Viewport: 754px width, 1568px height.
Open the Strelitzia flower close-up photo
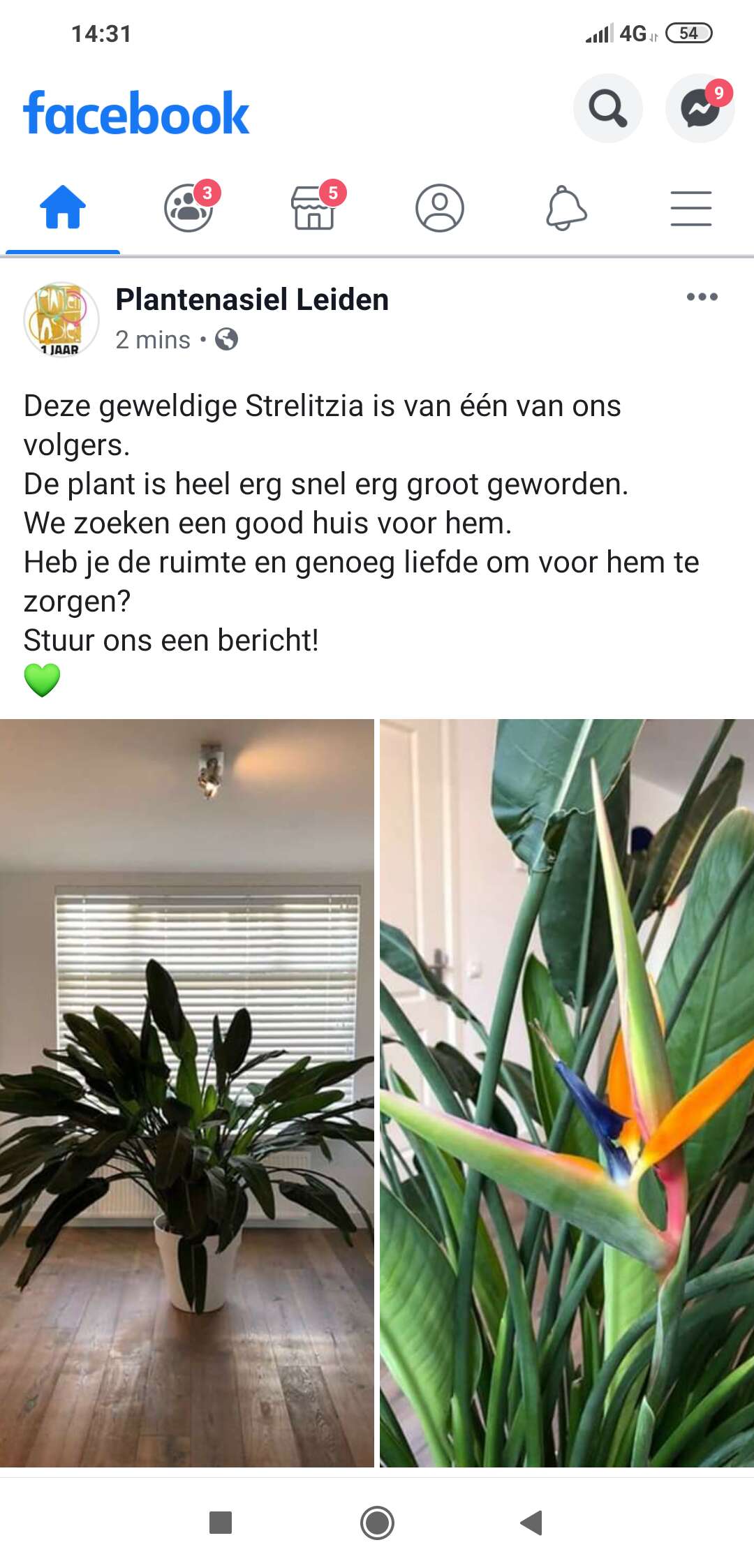(567, 1093)
